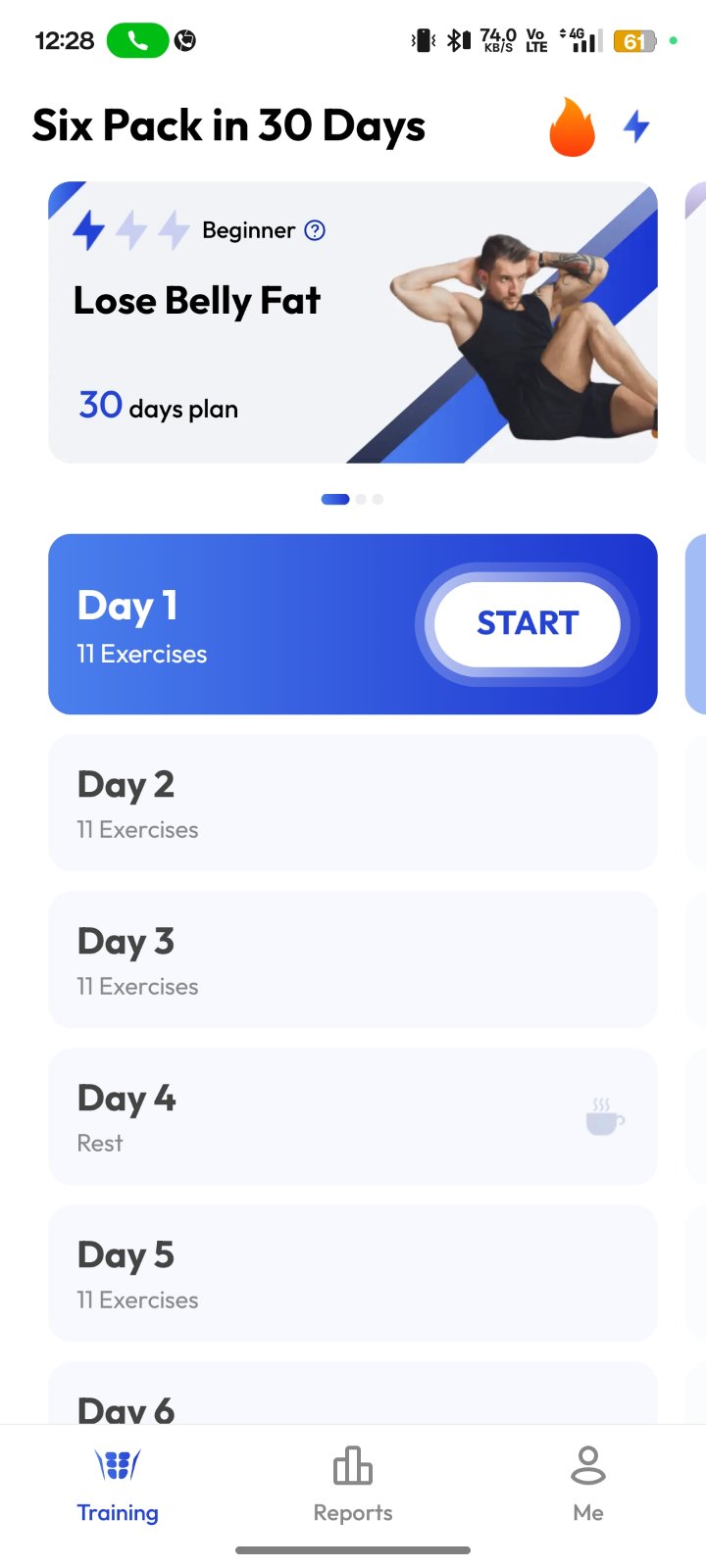The image size is (706, 1568).
Task: Tap the blue lightning bolt icon
Action: 637,125
